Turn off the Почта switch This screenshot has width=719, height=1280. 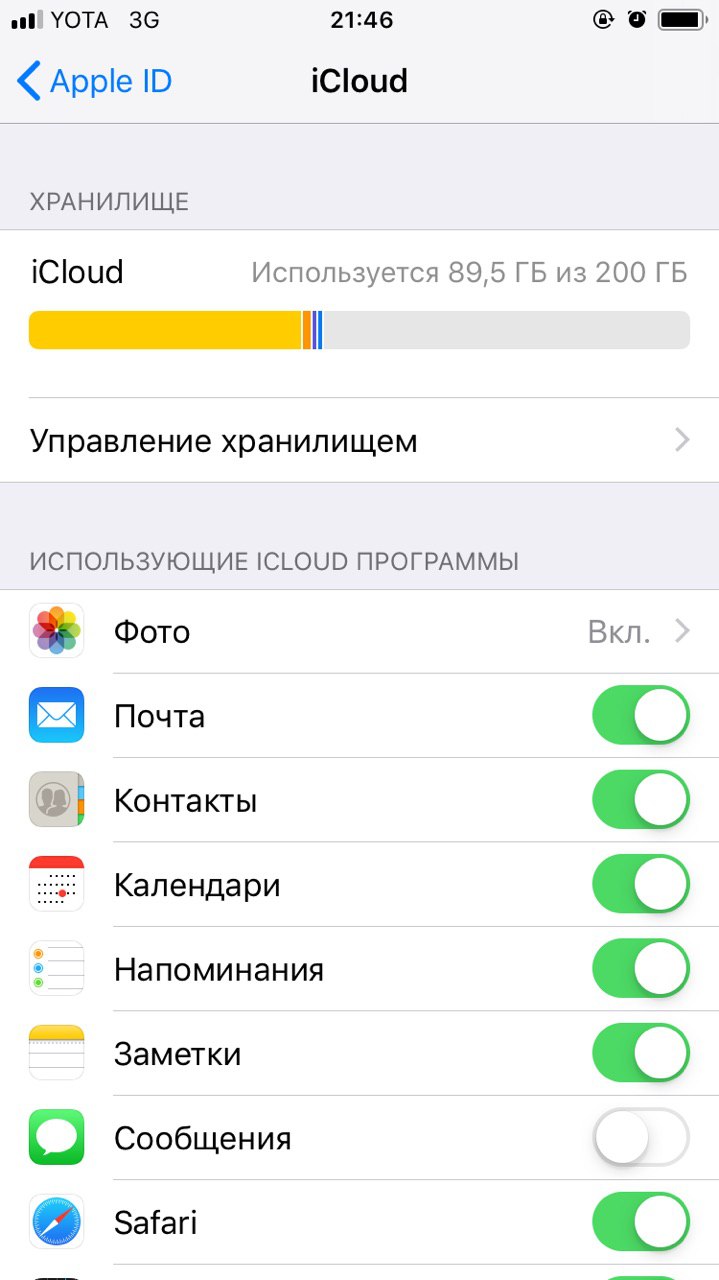click(641, 716)
